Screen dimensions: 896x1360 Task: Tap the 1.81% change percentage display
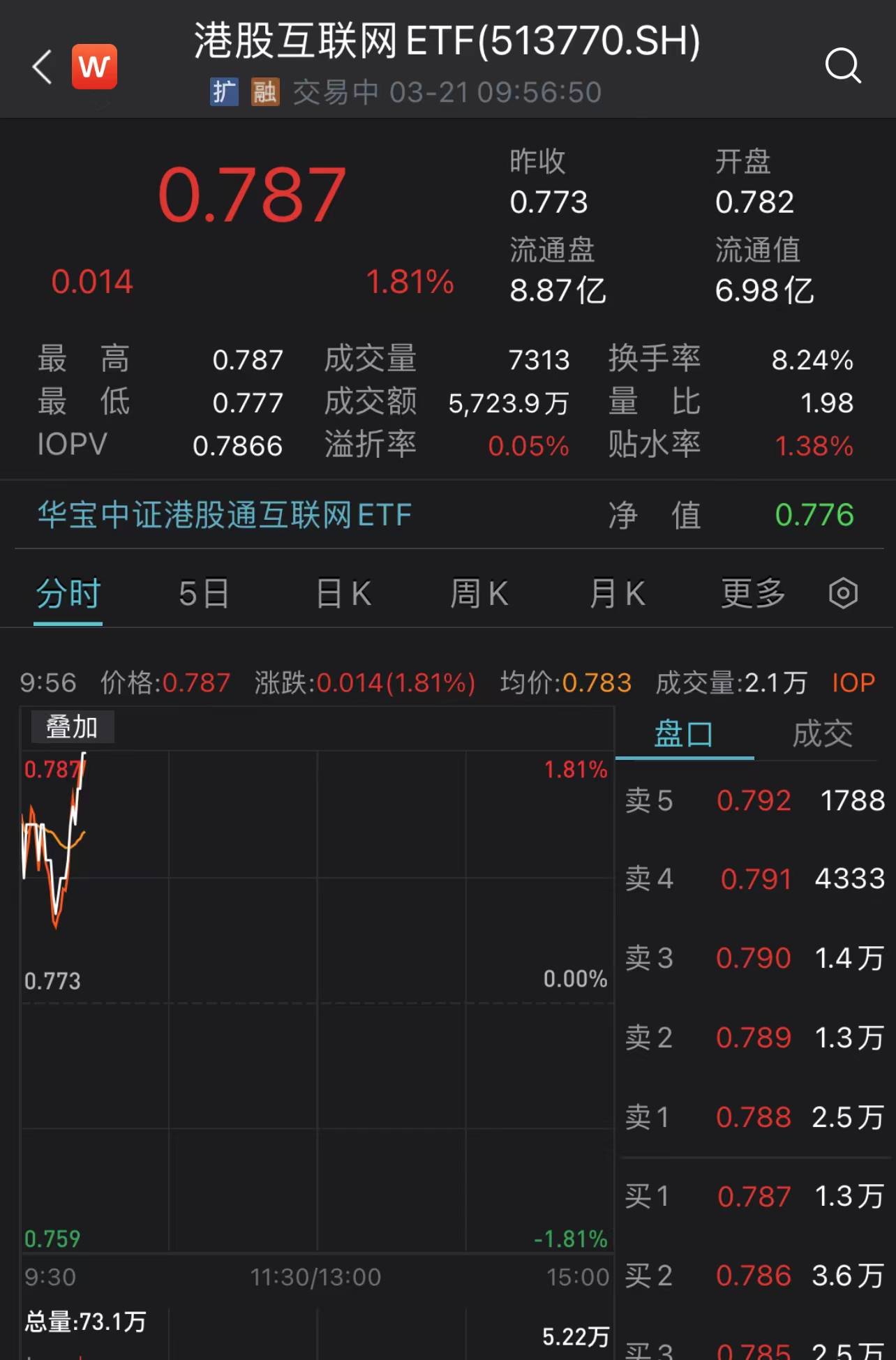tap(410, 282)
